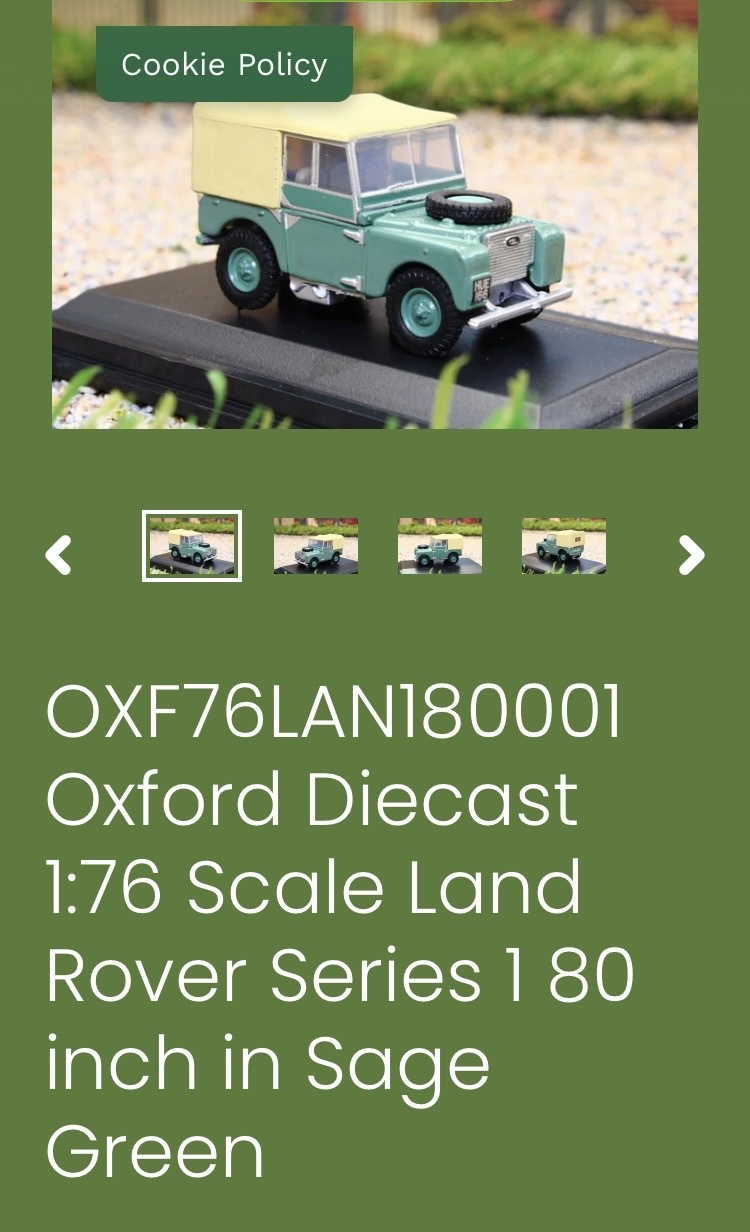The image size is (750, 1232).
Task: Open the Cookie Policy button
Action: tap(224, 64)
